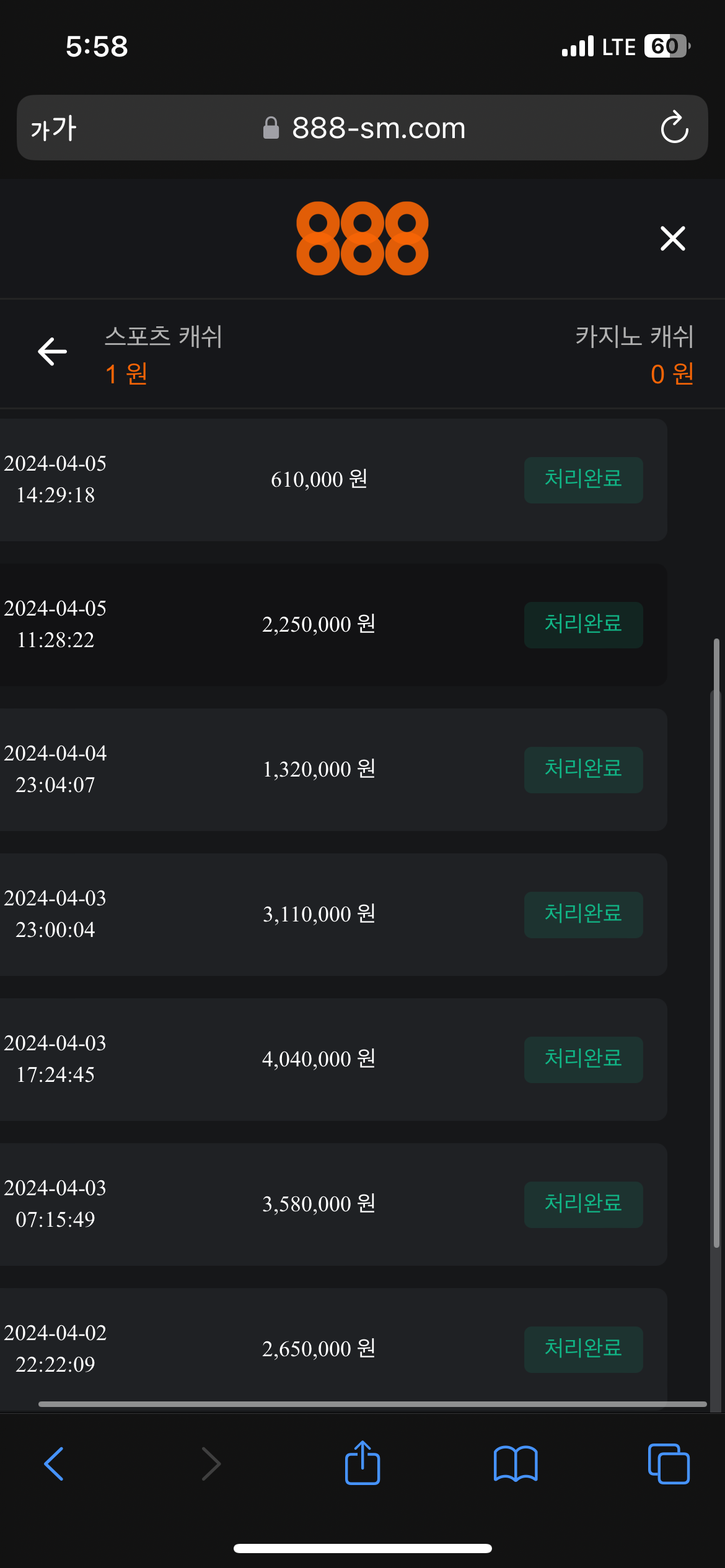Image resolution: width=725 pixels, height=1568 pixels.
Task: Open the 가가 text size menu
Action: [x=53, y=128]
